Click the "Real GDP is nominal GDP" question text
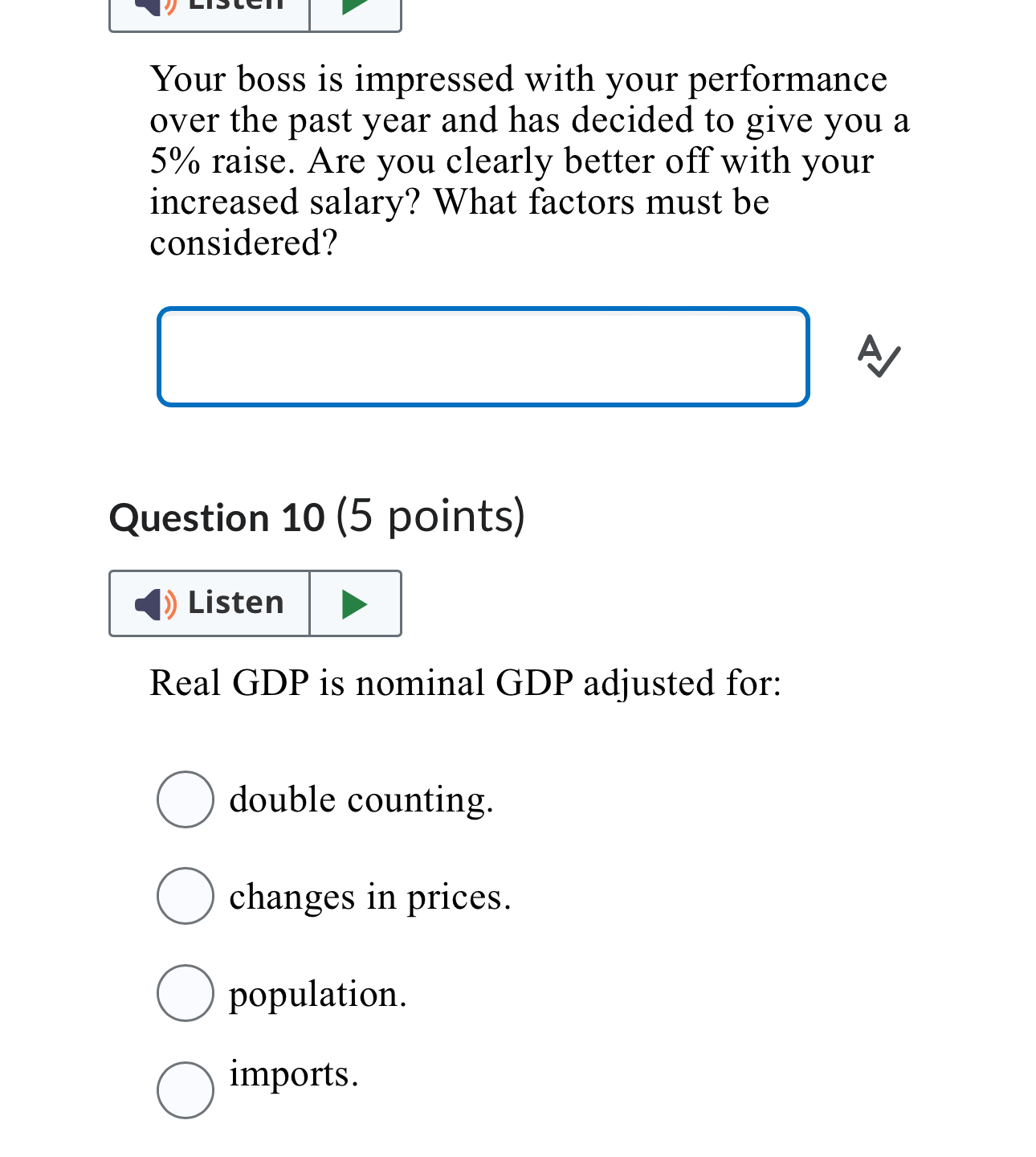Viewport: 1036px width, 1157px height. [x=466, y=683]
